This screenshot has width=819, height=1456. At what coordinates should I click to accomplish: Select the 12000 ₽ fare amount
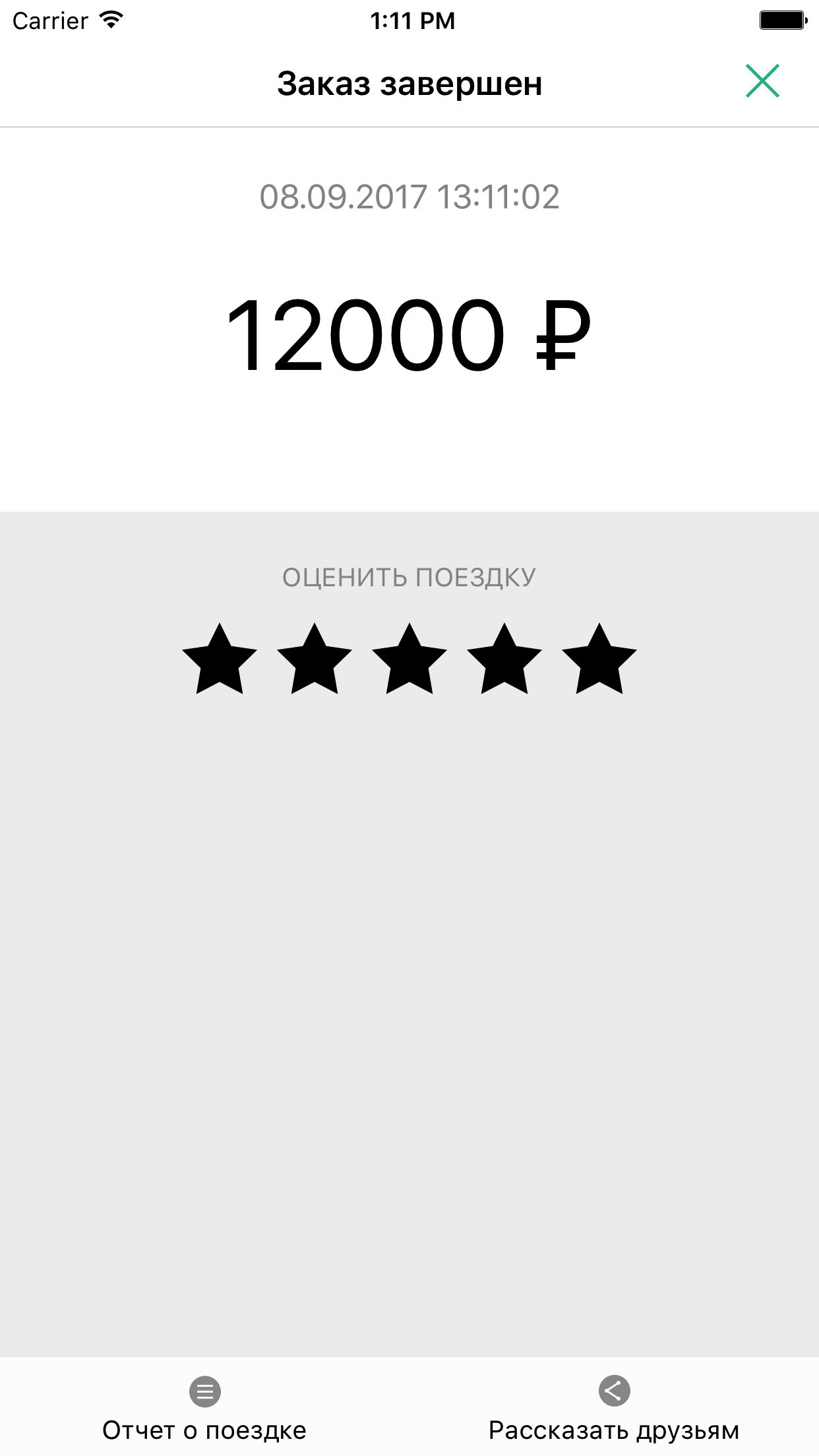pyautogui.click(x=409, y=334)
